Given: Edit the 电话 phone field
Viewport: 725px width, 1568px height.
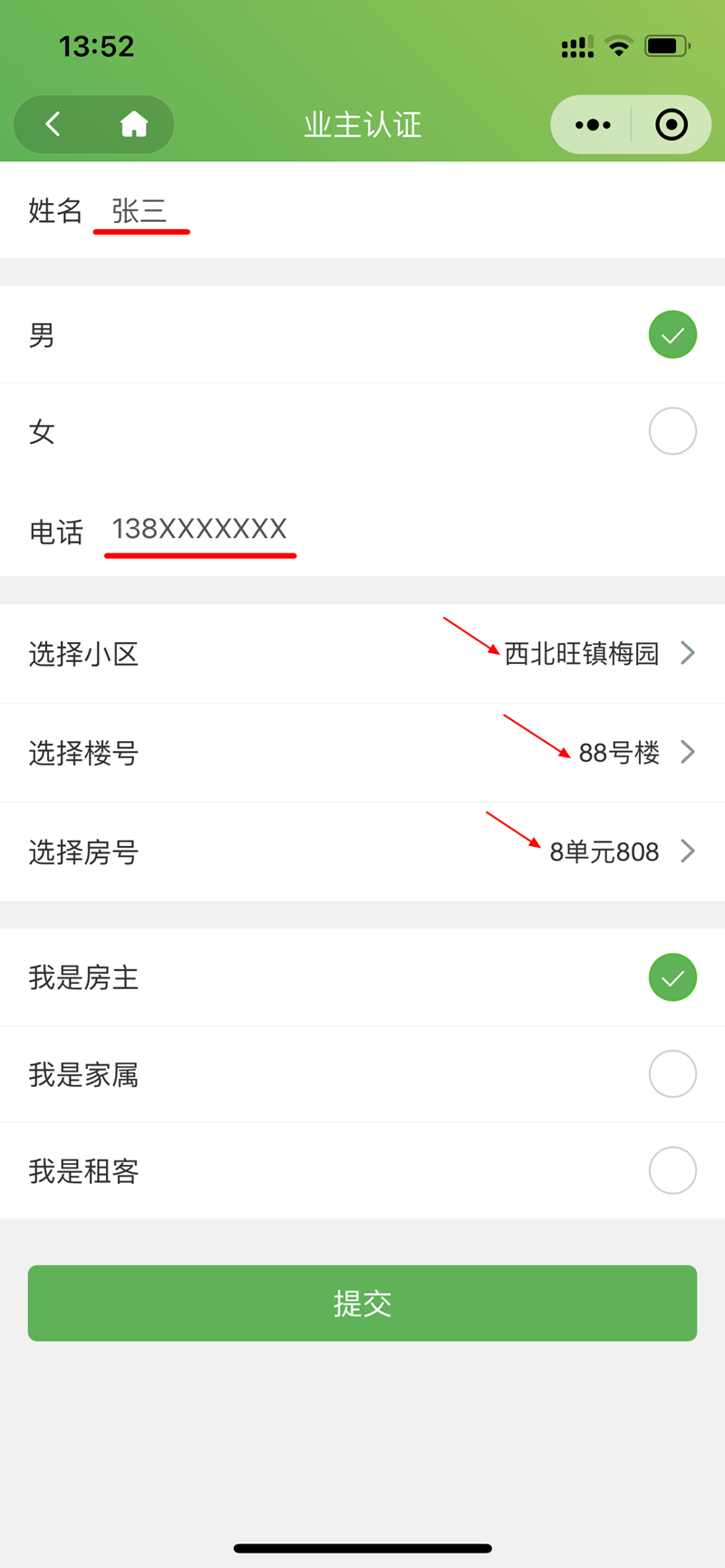Looking at the screenshot, I should pyautogui.click(x=362, y=529).
